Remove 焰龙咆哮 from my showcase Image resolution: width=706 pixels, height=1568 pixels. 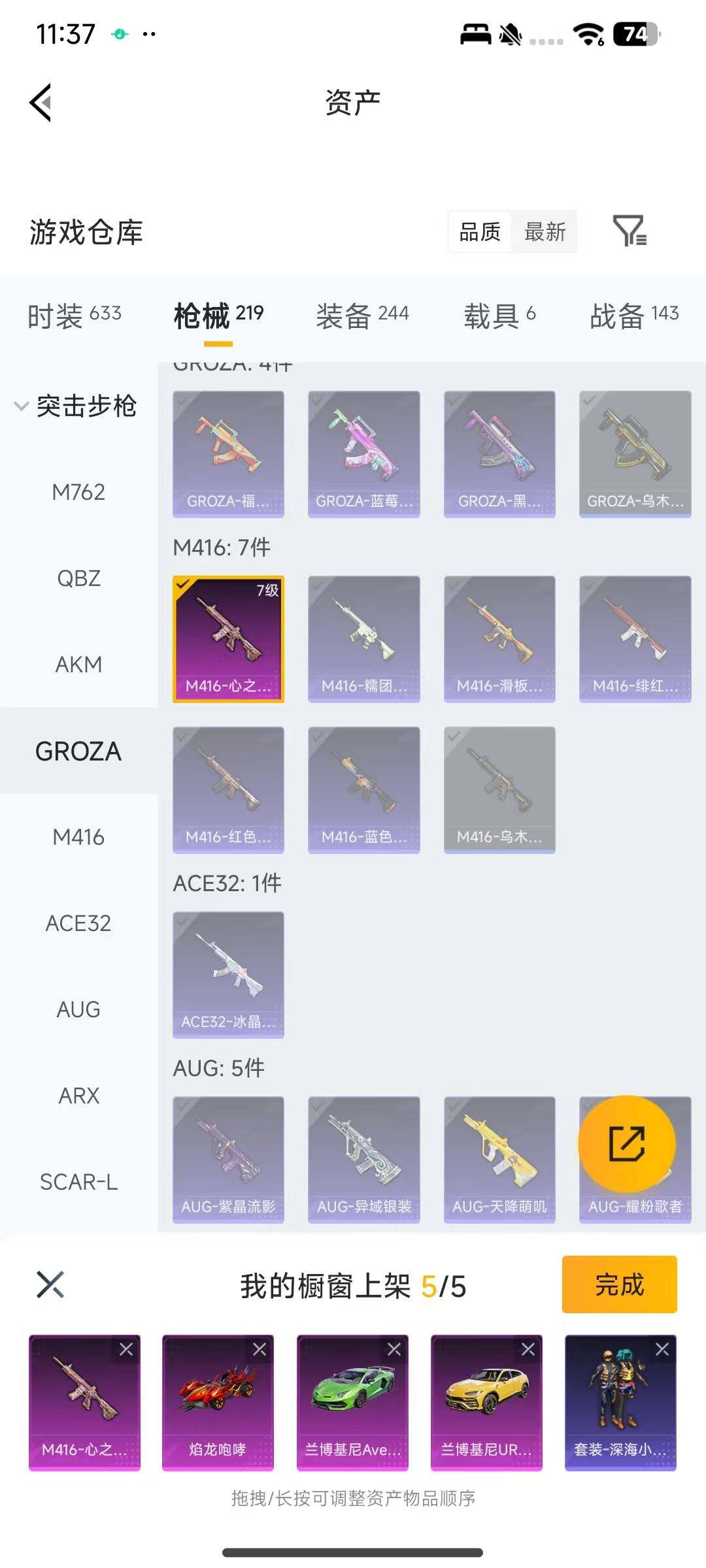pos(260,1350)
